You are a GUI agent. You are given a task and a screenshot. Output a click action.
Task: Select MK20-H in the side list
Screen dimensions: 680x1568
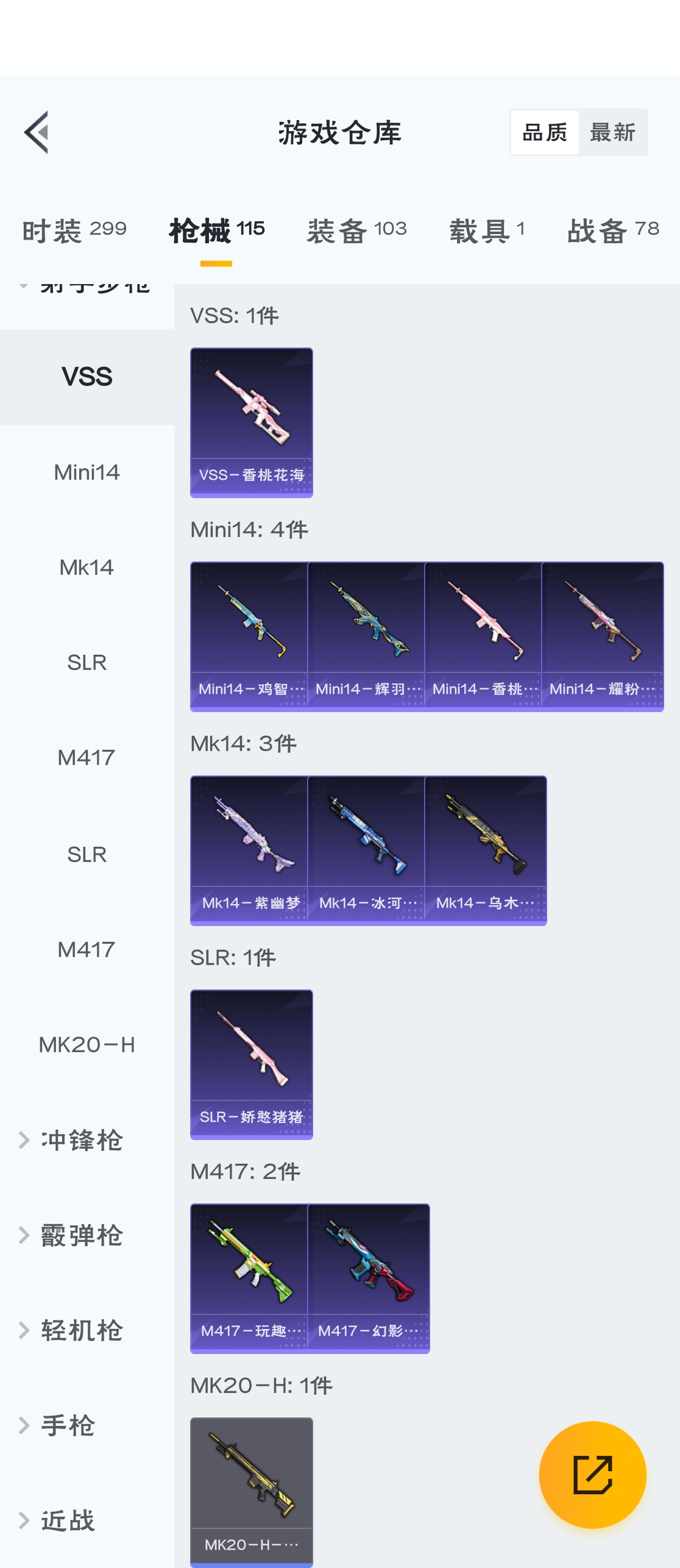87,1045
